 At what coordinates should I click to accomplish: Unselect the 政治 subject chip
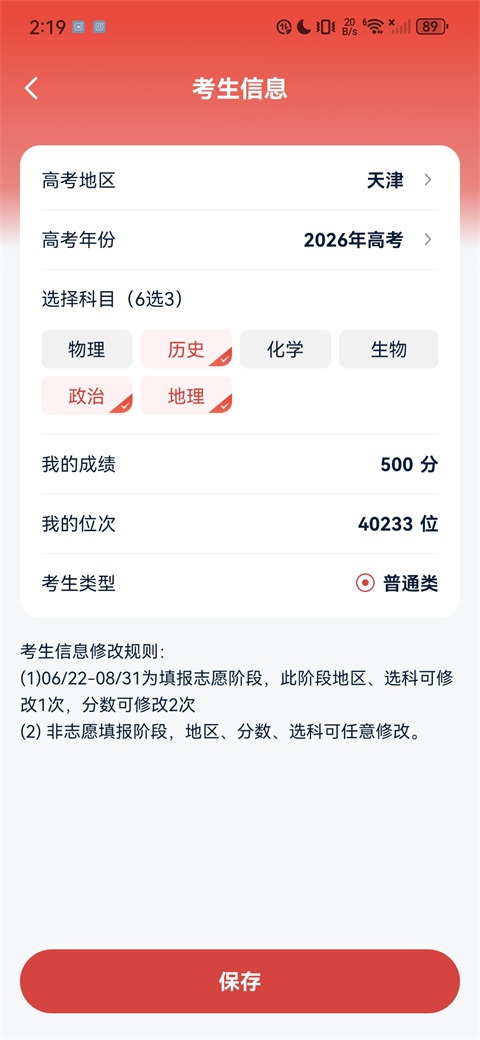pyautogui.click(x=87, y=396)
